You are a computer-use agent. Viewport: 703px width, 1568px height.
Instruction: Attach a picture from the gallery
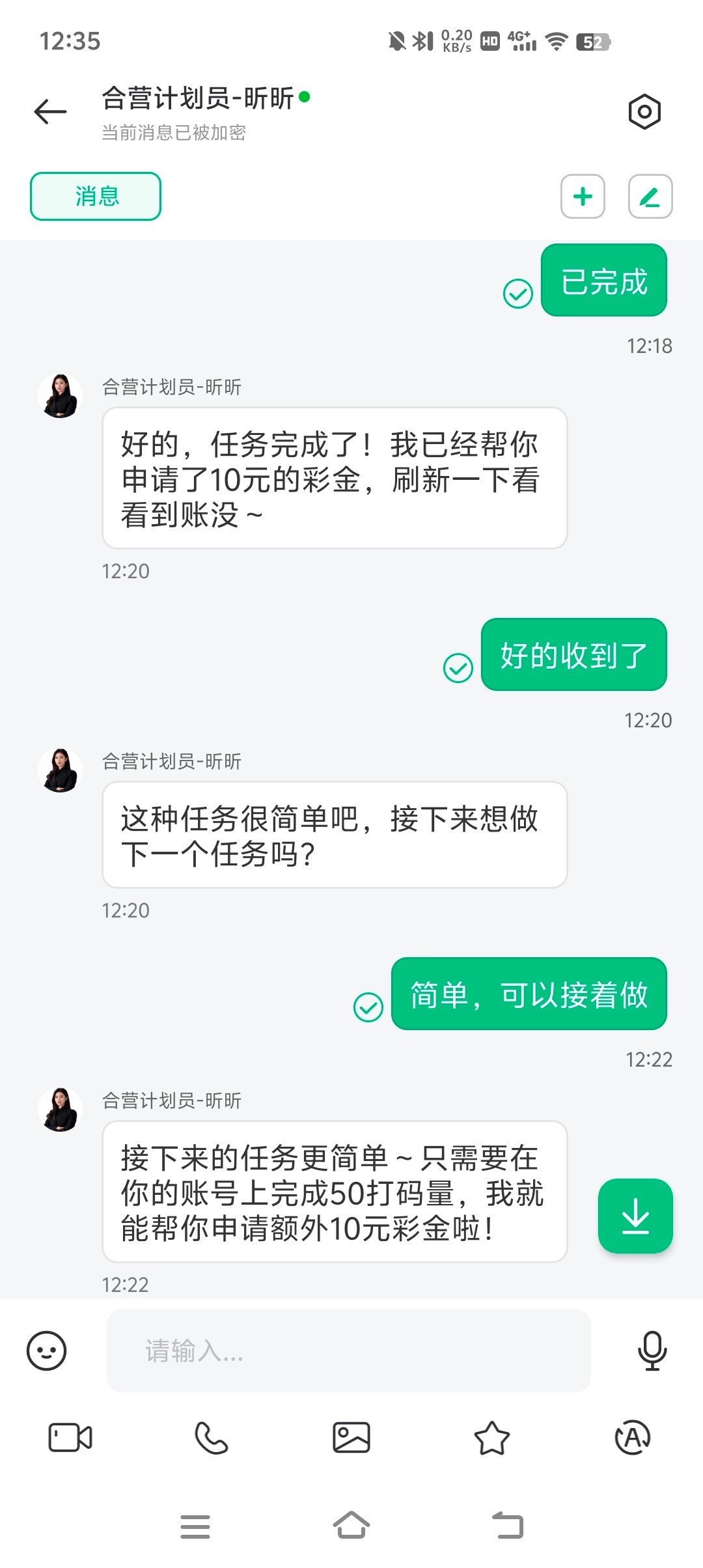coord(351,1437)
